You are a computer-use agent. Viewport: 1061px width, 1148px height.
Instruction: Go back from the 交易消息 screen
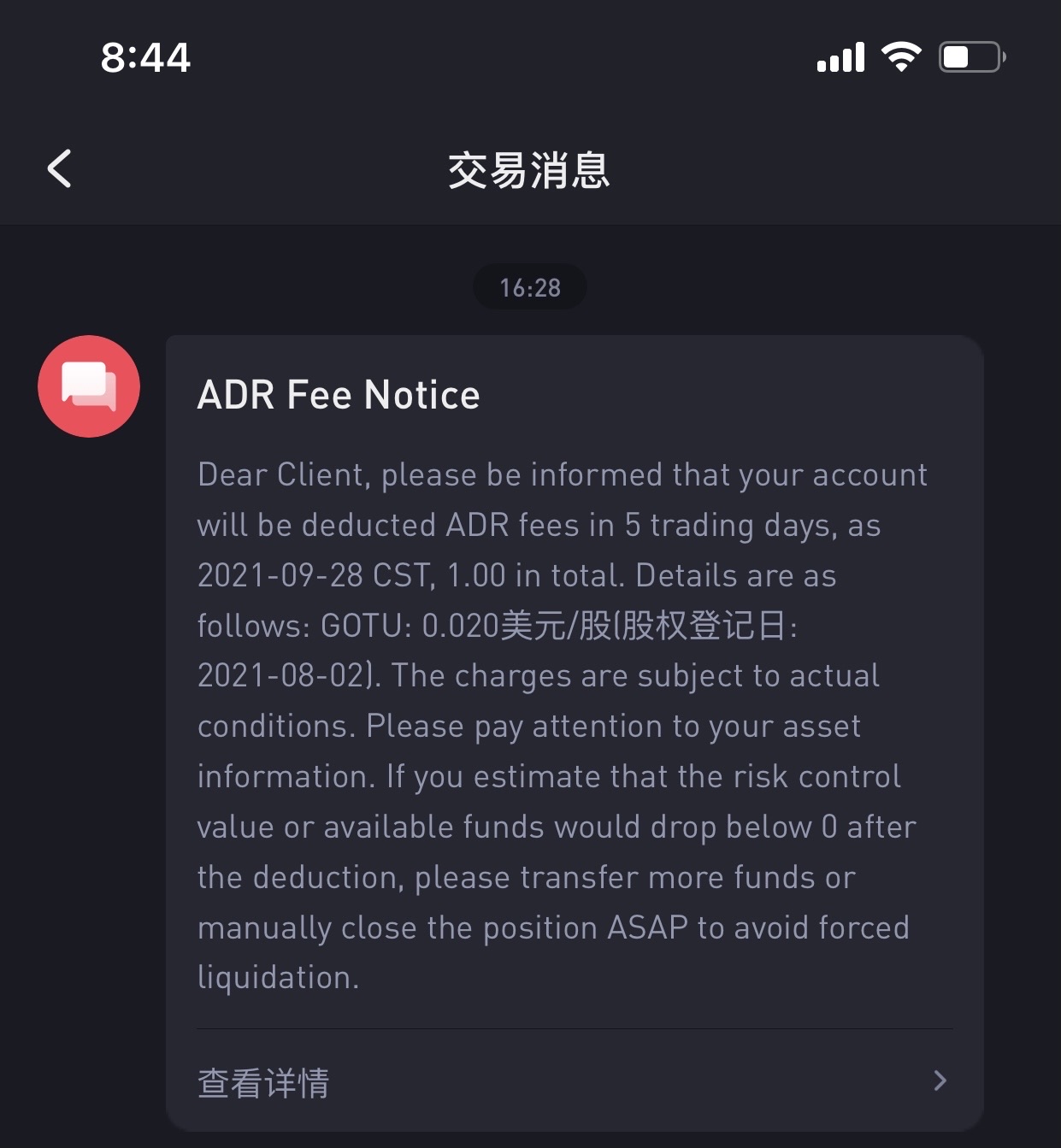59,168
